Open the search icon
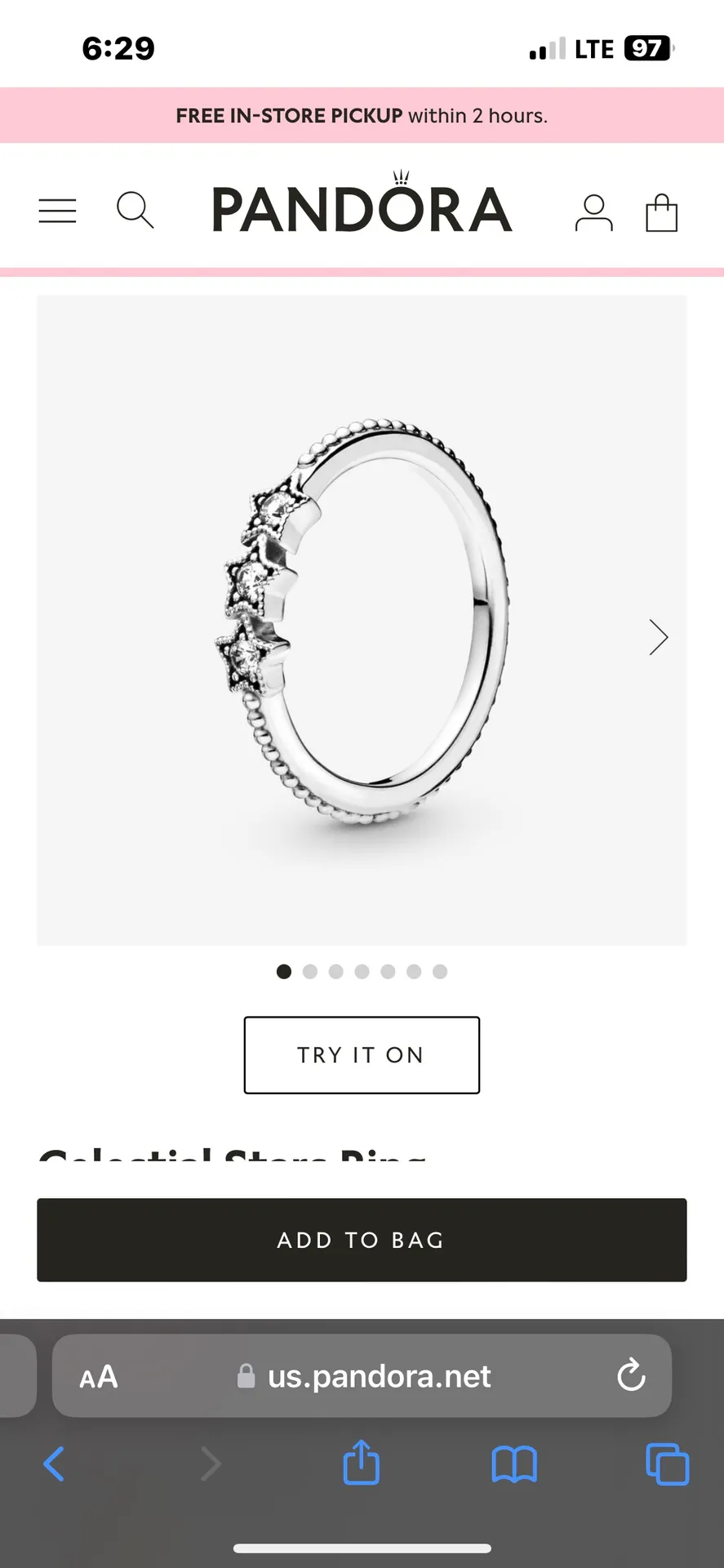The image size is (724, 1568). tap(135, 210)
